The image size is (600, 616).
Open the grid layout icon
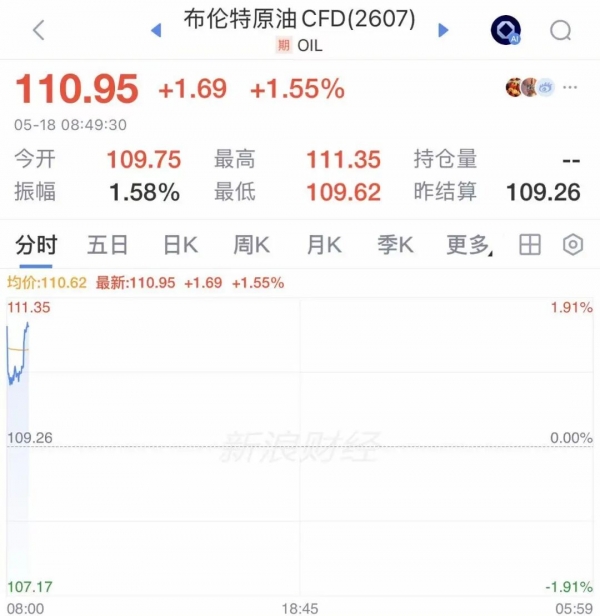click(530, 245)
